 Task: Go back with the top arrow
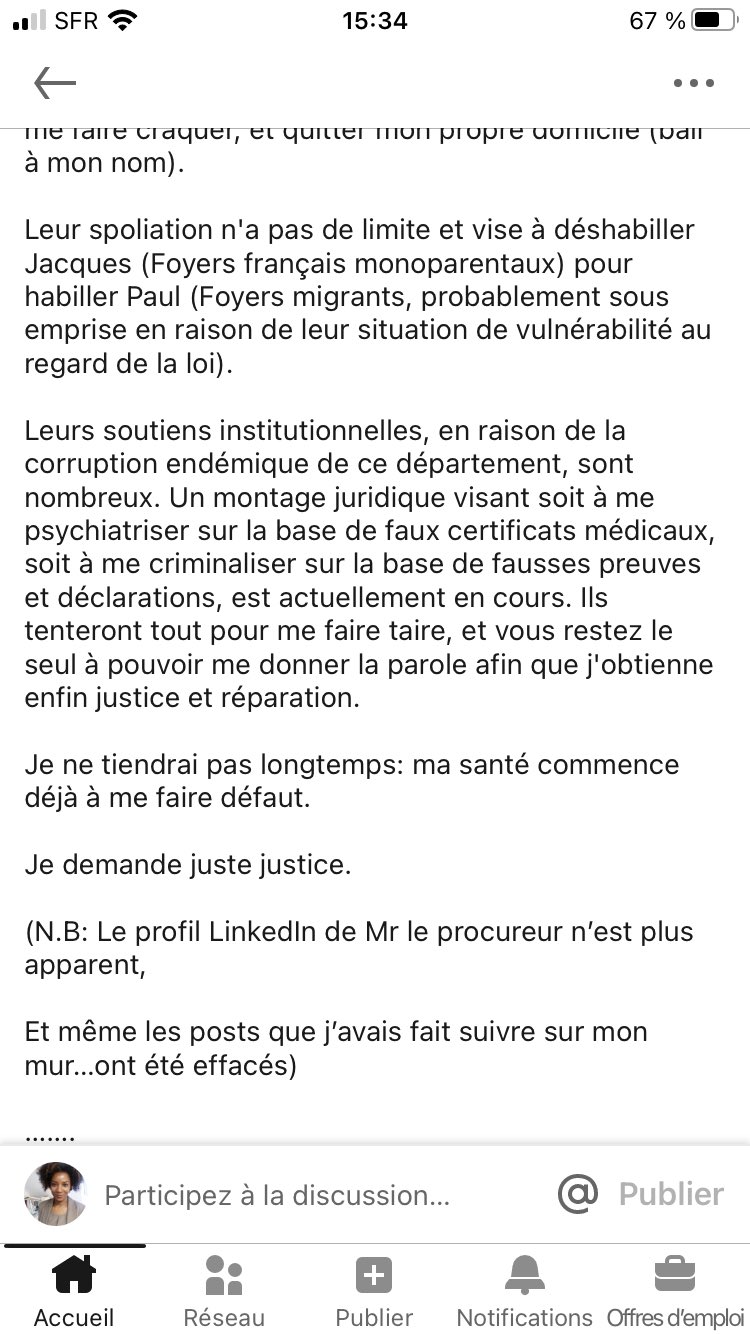(x=55, y=83)
